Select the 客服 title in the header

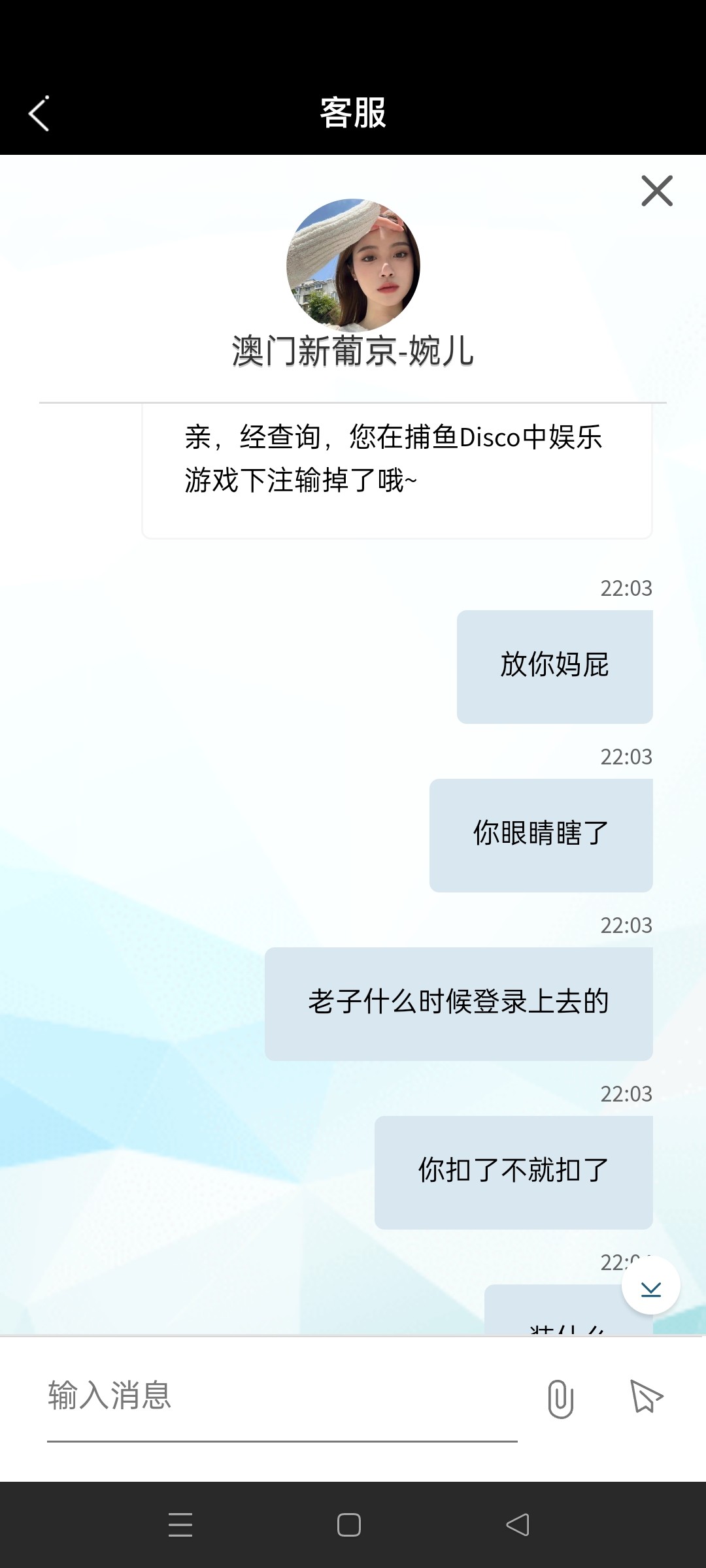[352, 112]
